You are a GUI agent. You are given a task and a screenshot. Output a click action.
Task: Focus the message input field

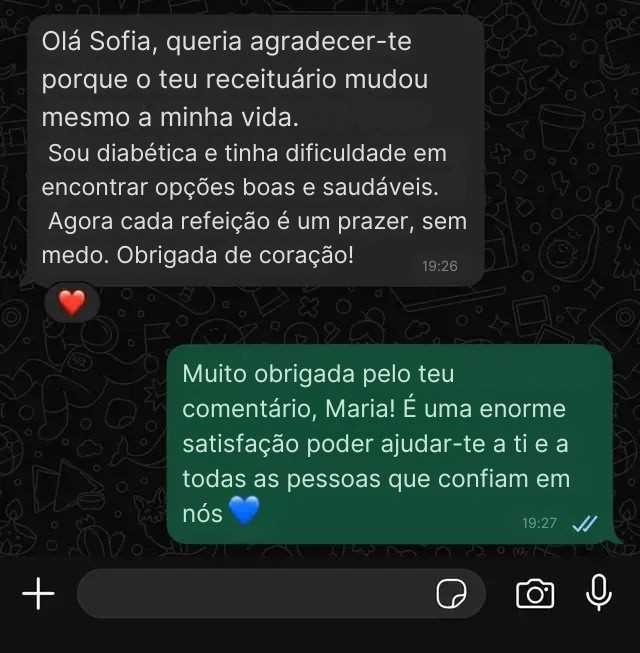(250, 594)
